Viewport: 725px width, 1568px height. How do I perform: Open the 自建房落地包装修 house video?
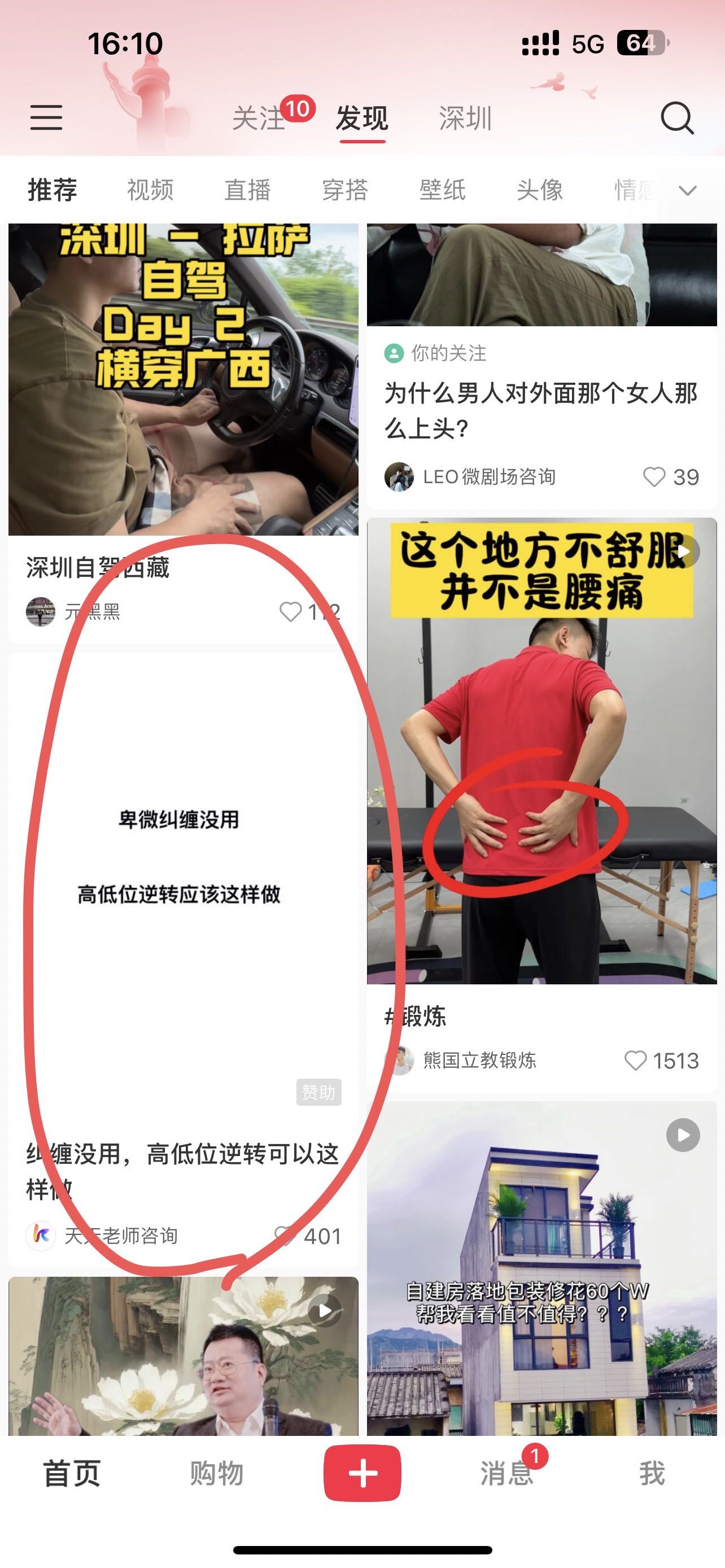541,1268
